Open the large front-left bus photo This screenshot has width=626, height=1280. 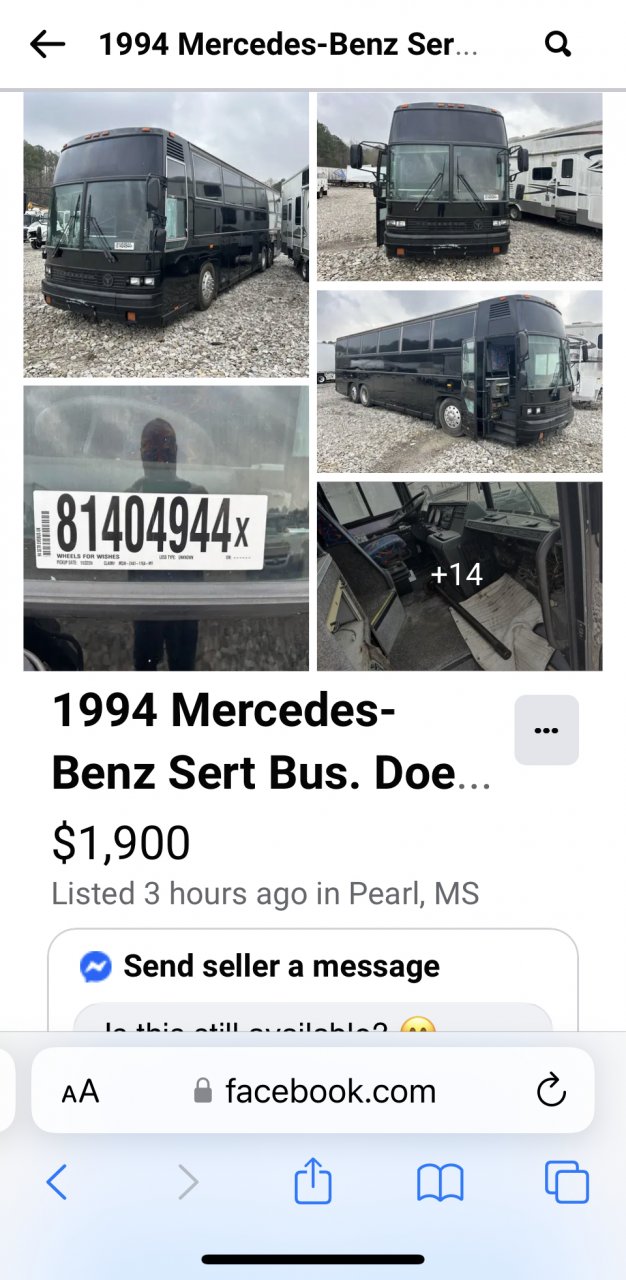click(x=166, y=234)
